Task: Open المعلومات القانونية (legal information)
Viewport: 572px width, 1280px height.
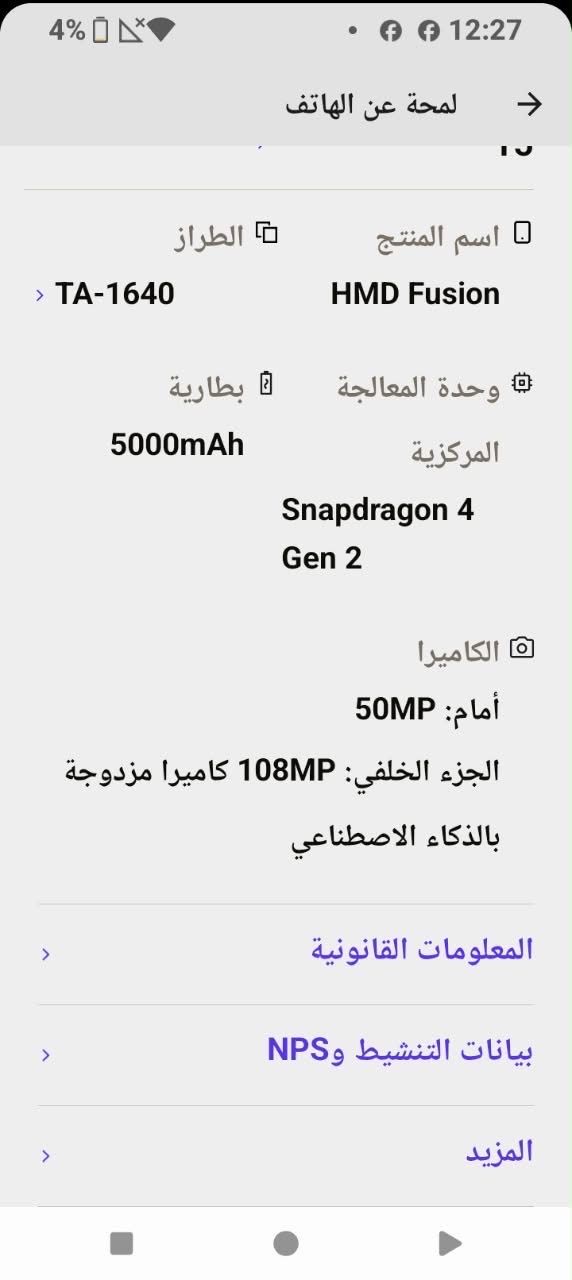Action: 286,953
